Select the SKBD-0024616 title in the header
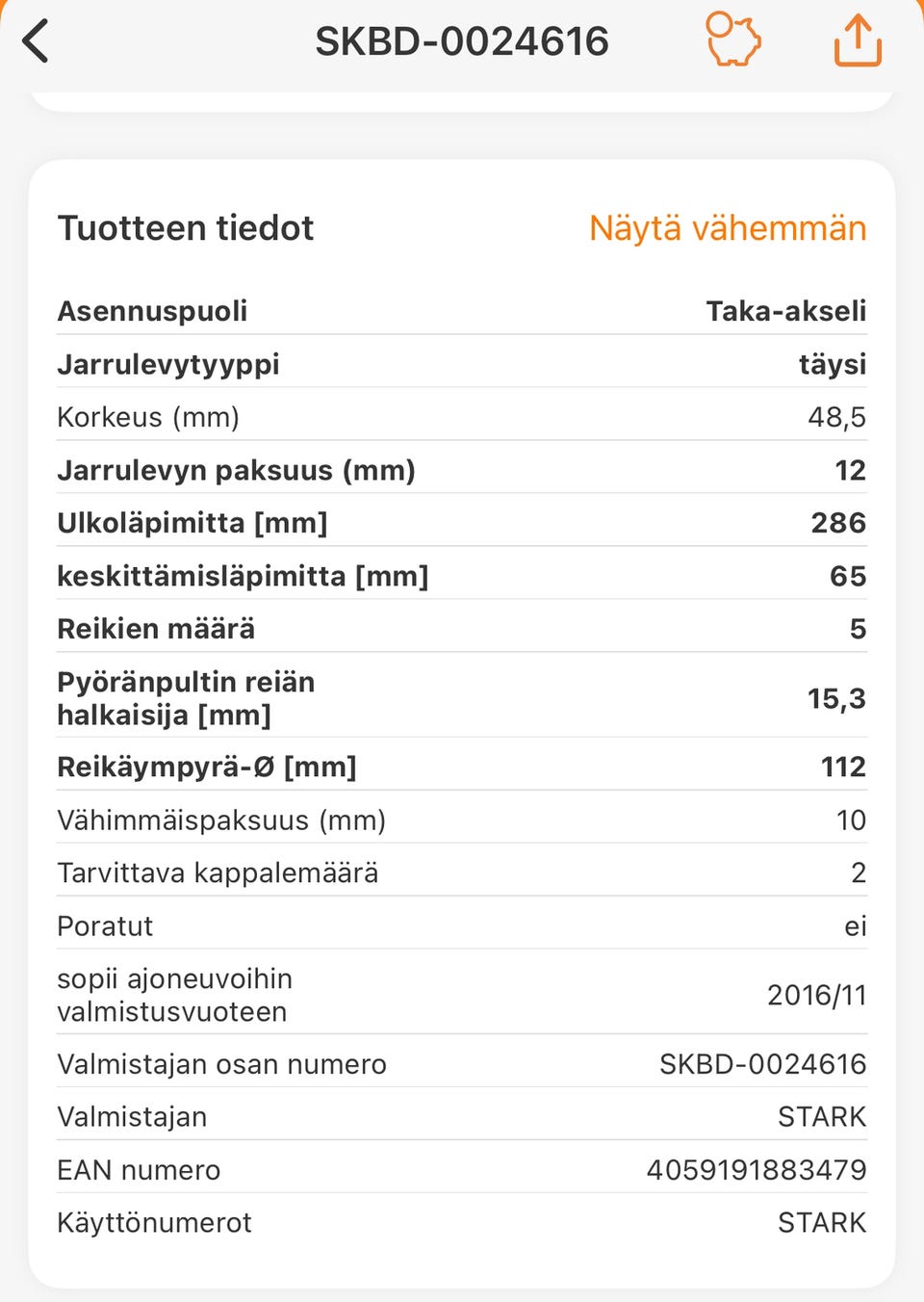924x1302 pixels. click(462, 40)
